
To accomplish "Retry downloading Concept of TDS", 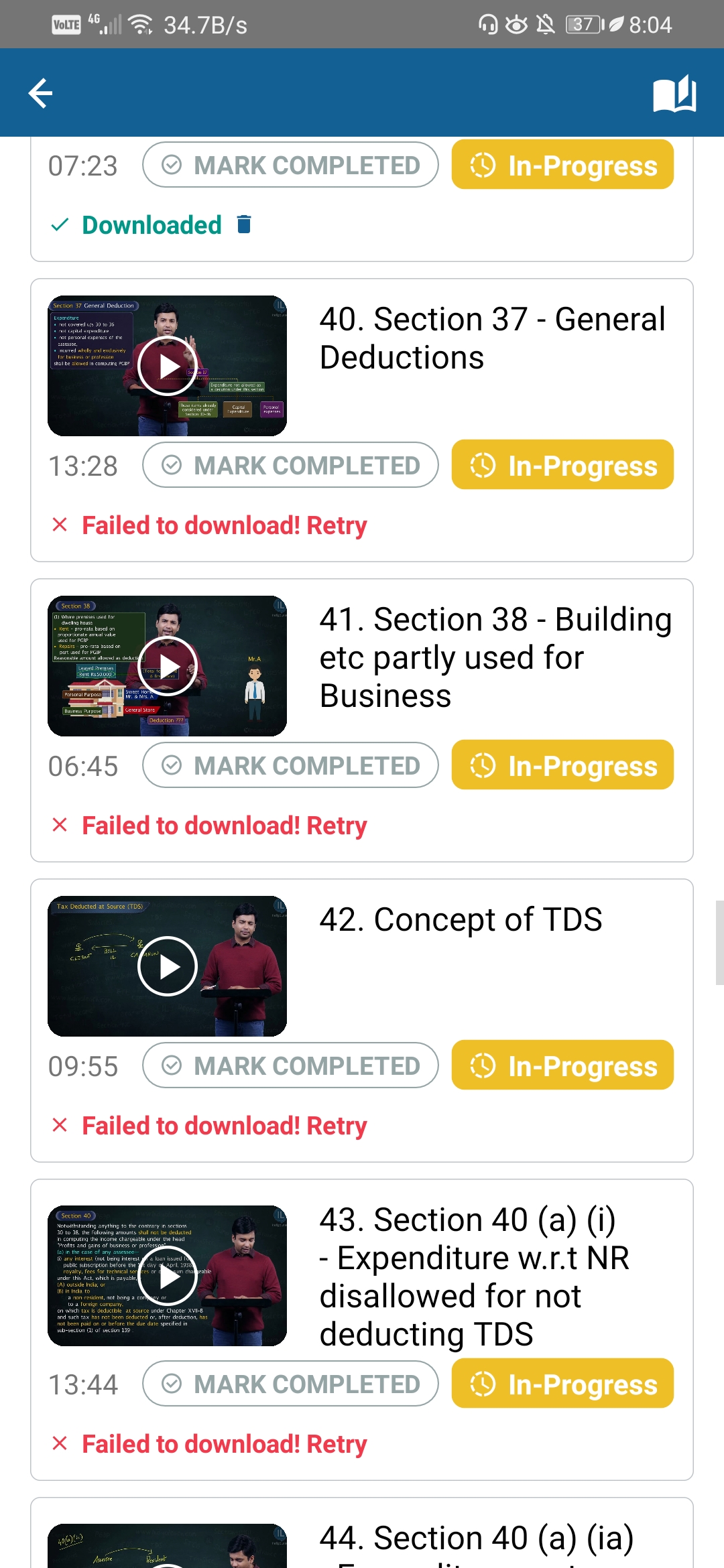I will (224, 1126).
